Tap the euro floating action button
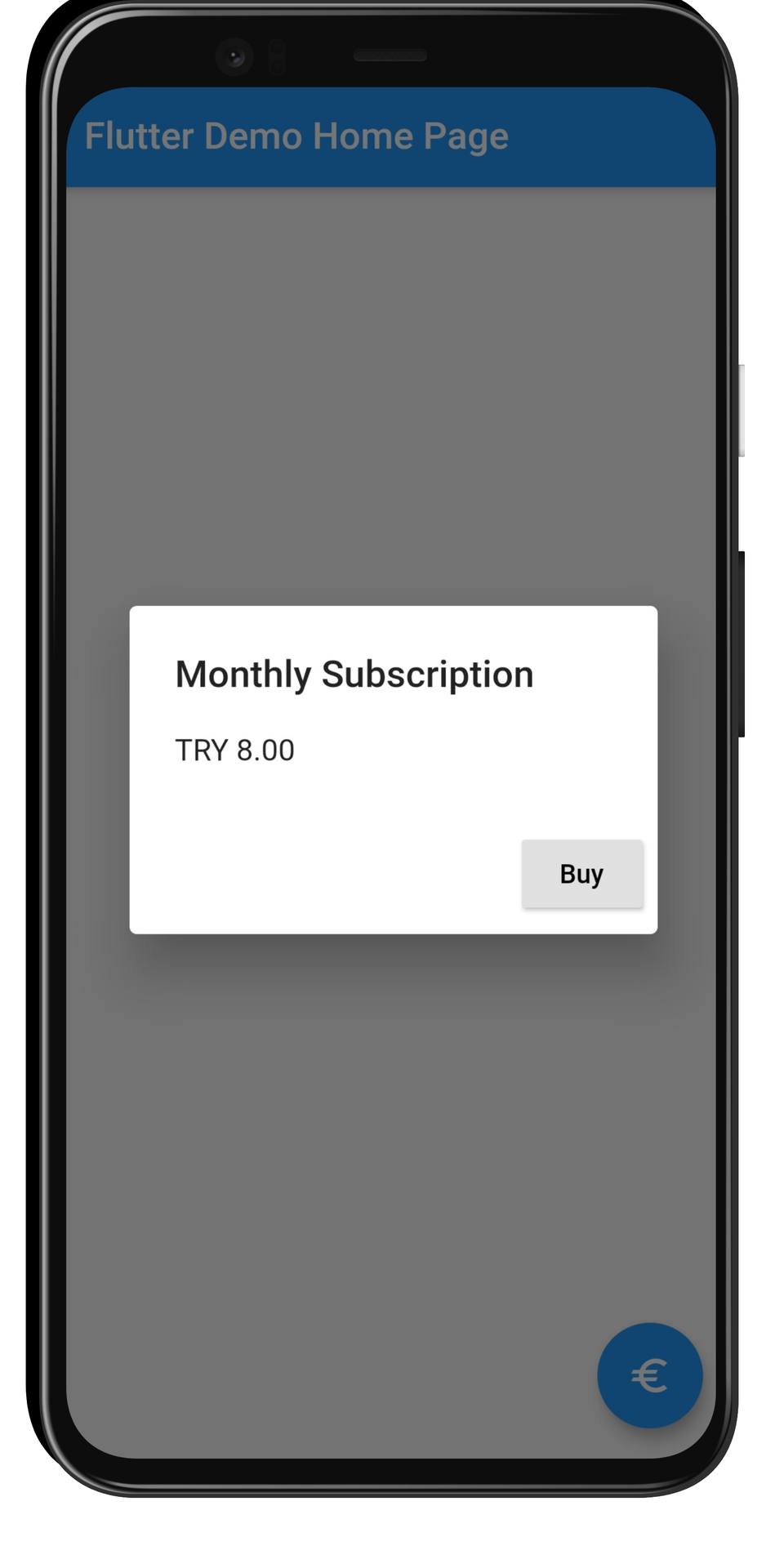The height and width of the screenshot is (1568, 784). tap(650, 1375)
